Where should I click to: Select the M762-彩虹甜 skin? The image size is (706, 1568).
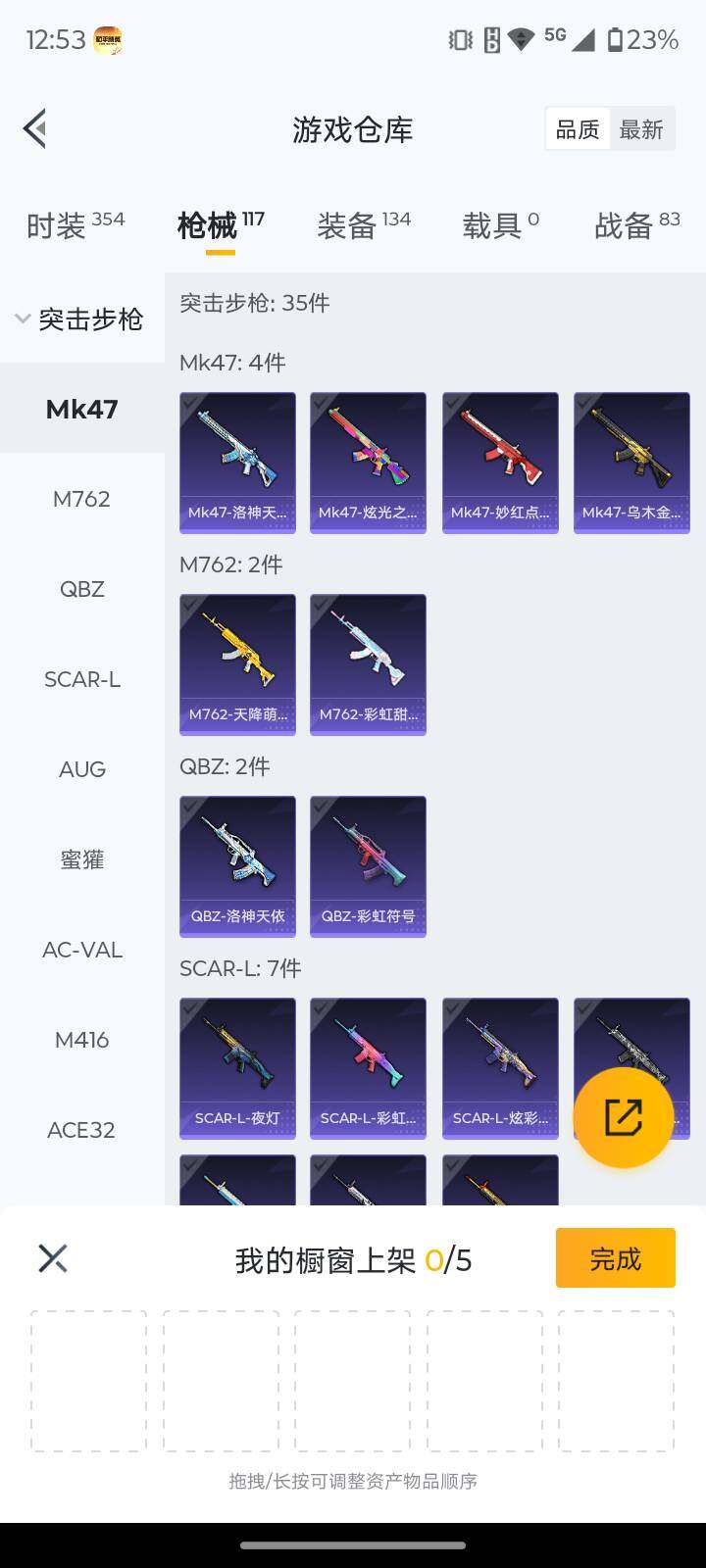coord(368,663)
